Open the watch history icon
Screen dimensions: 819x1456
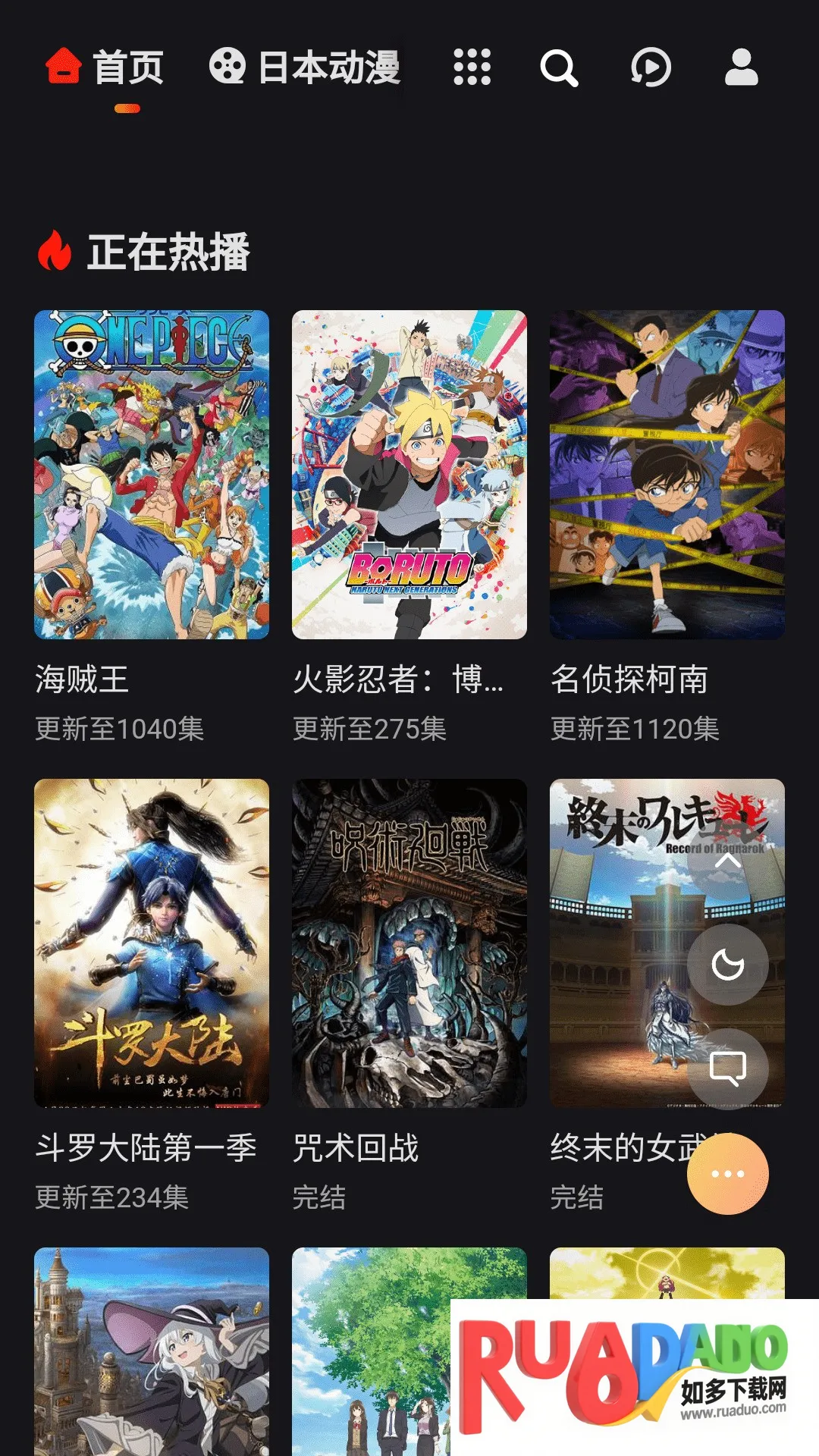click(x=651, y=67)
